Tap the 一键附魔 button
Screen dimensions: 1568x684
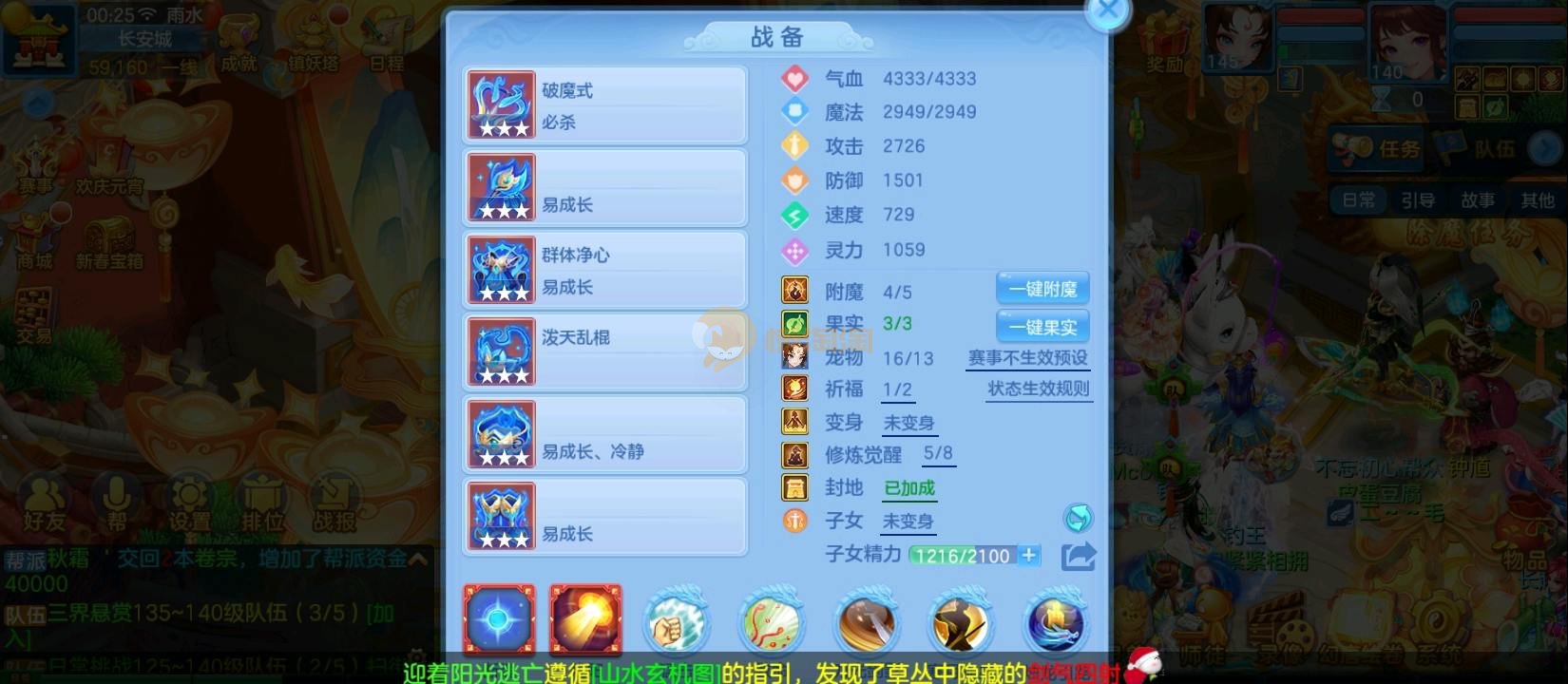click(x=1042, y=289)
